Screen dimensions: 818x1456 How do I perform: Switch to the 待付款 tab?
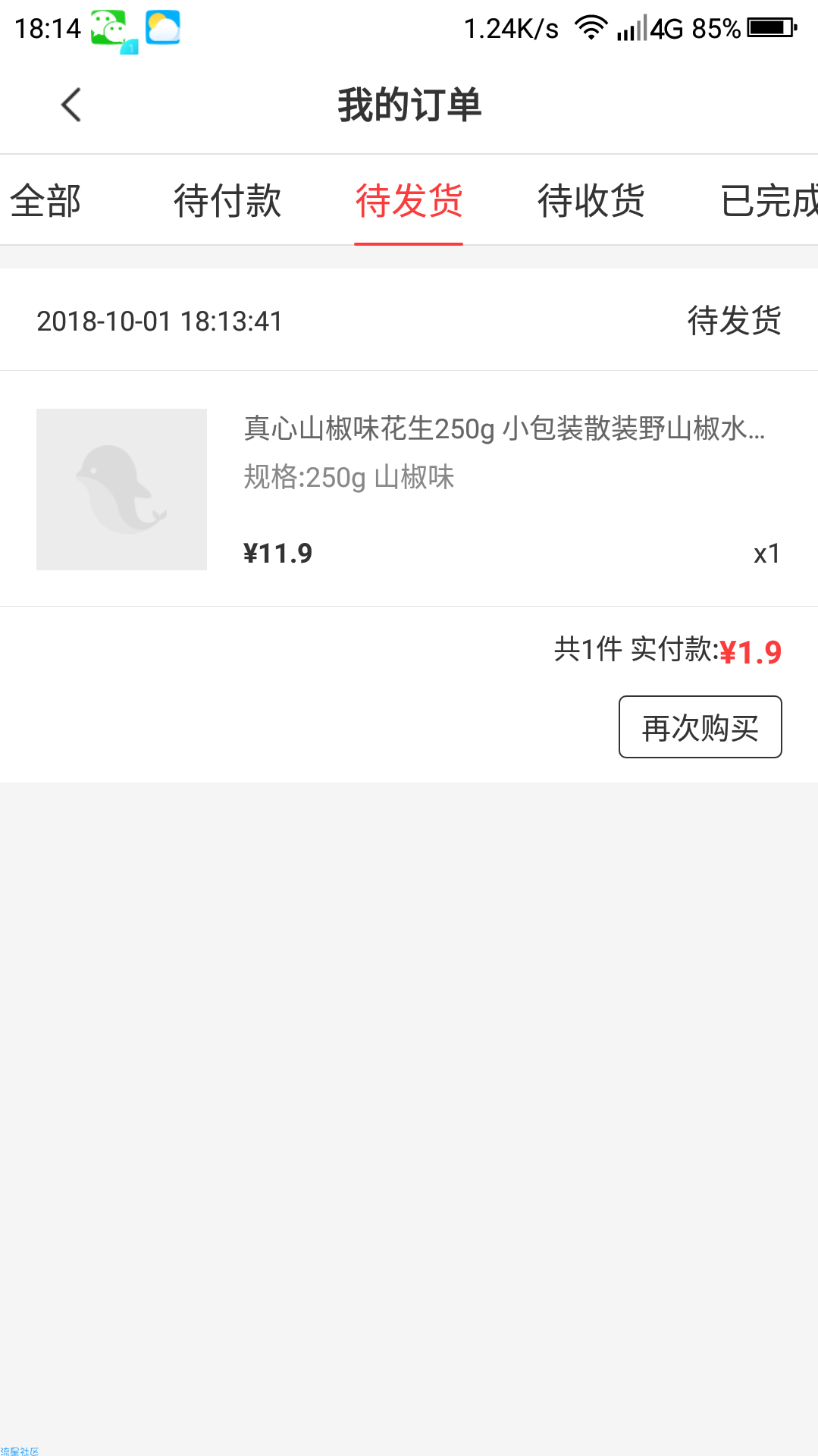tap(227, 201)
